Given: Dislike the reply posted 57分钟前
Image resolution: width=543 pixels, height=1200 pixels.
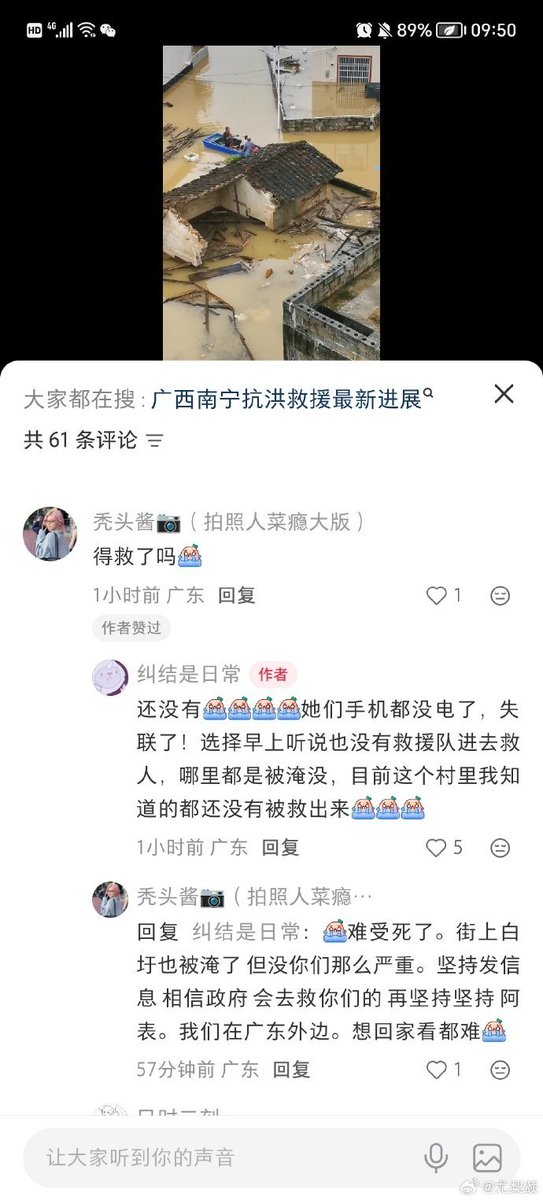Looking at the screenshot, I should (500, 1070).
